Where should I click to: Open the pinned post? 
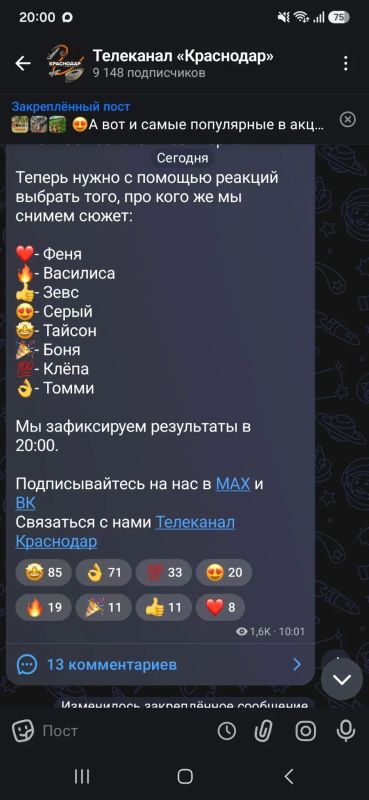tap(168, 116)
